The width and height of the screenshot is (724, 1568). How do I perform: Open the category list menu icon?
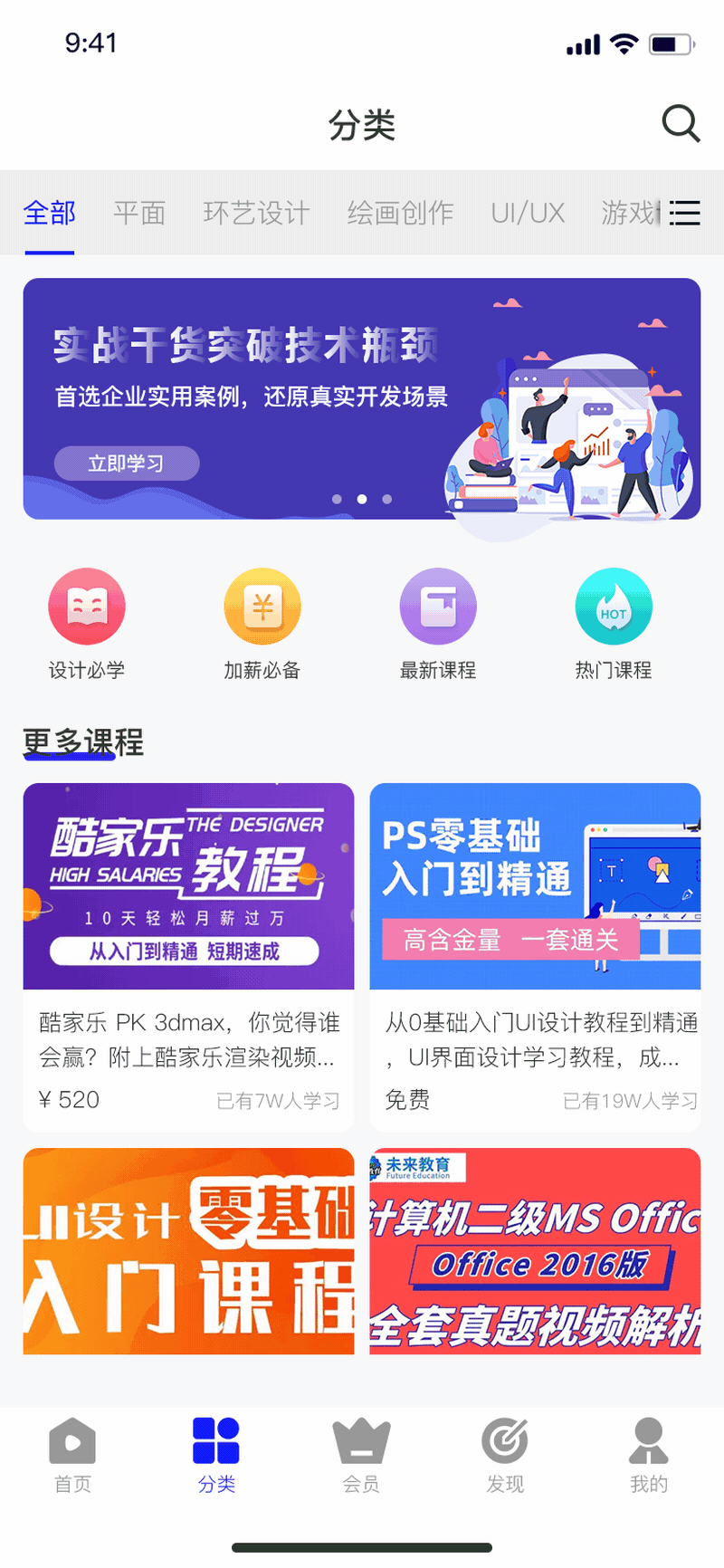click(686, 214)
